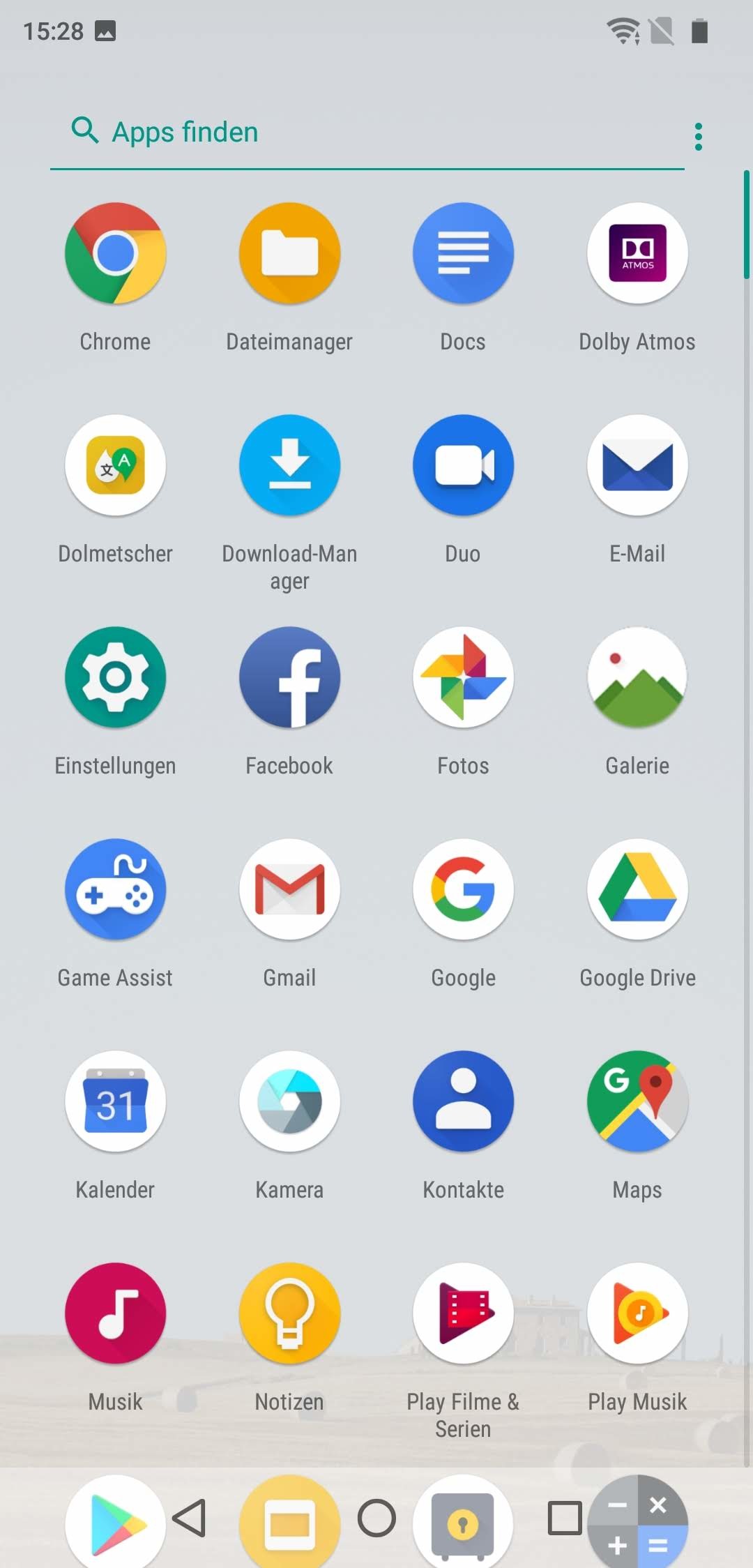Open Einstellungen
753x1568 pixels.
pyautogui.click(x=116, y=677)
